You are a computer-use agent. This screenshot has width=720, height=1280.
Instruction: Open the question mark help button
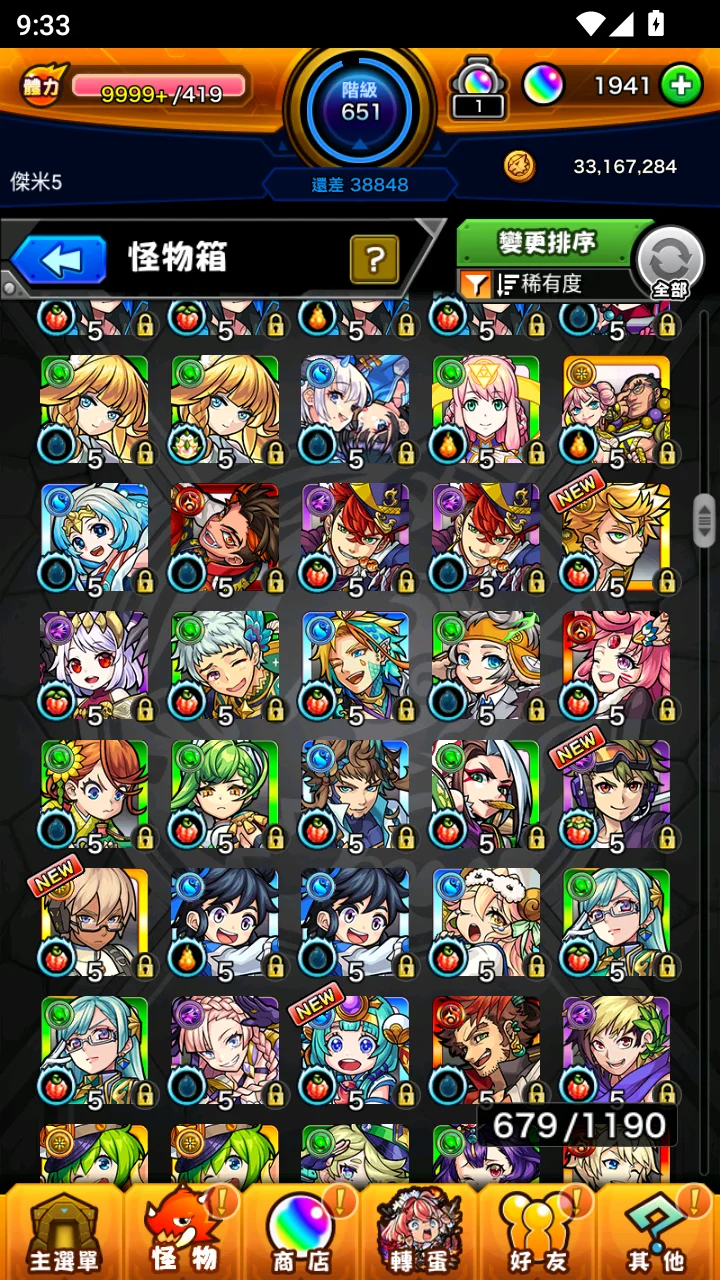point(374,261)
